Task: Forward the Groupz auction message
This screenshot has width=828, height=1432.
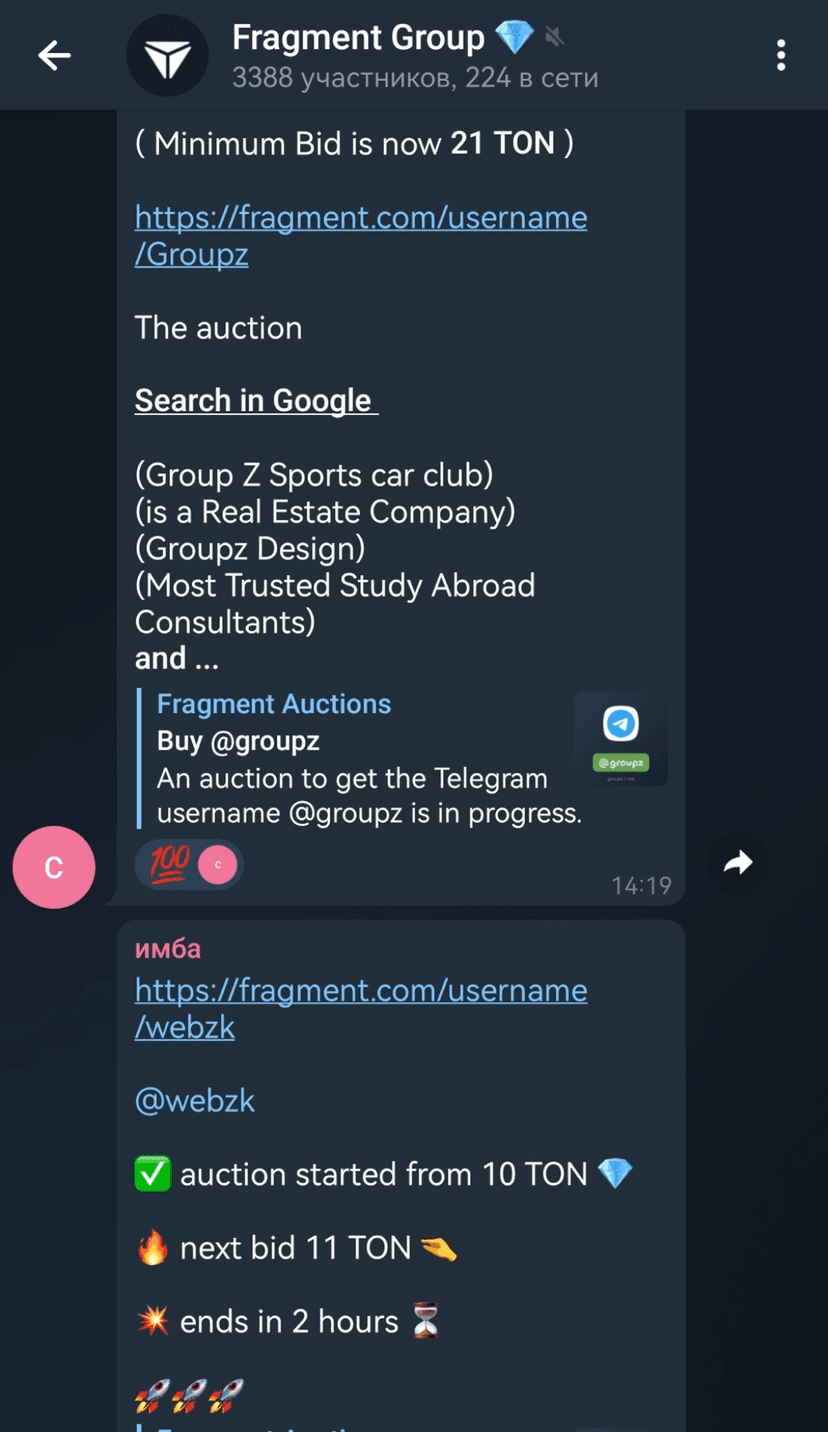Action: 738,863
